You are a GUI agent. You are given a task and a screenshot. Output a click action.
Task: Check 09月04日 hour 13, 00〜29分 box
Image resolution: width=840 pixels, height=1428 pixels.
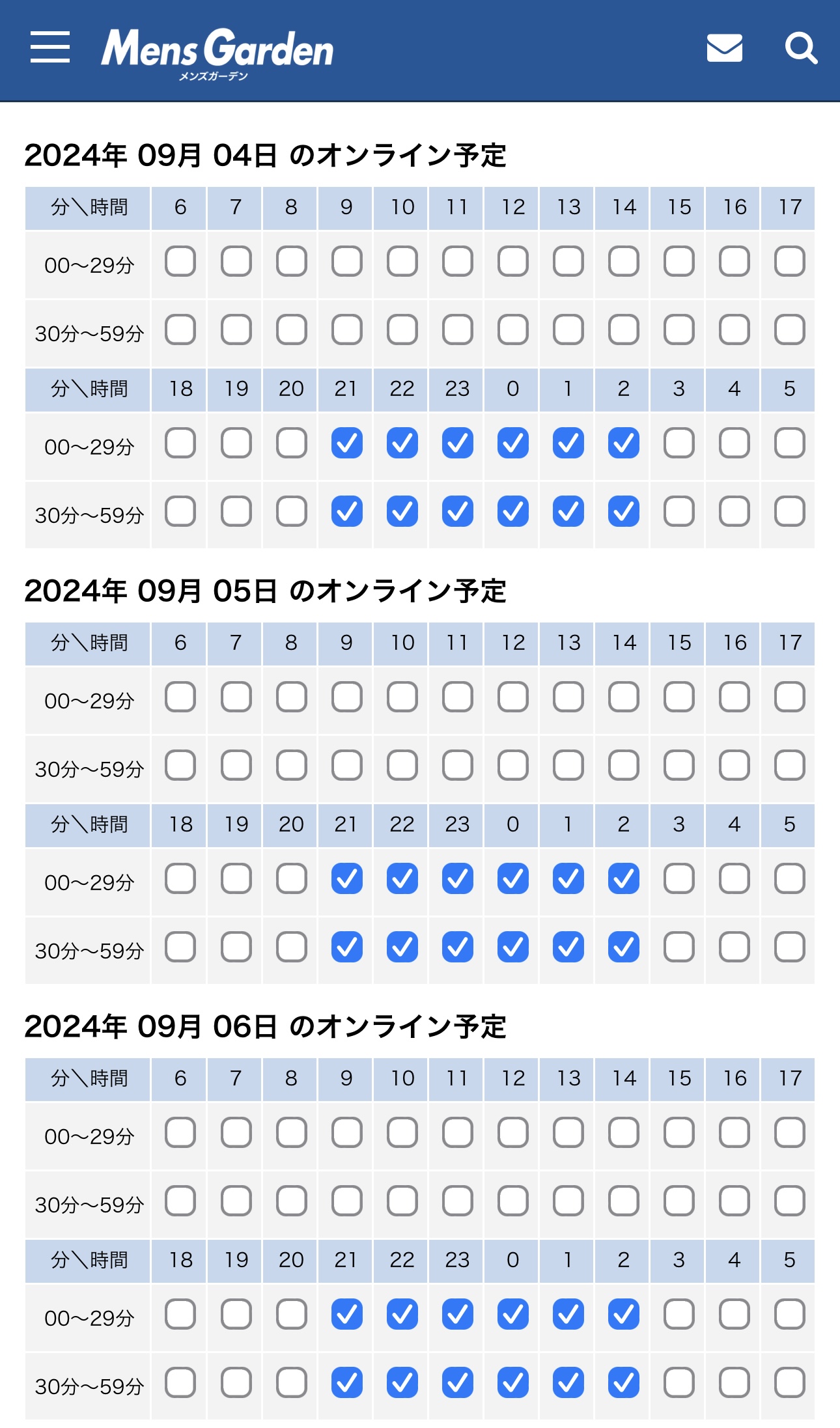[x=568, y=262]
